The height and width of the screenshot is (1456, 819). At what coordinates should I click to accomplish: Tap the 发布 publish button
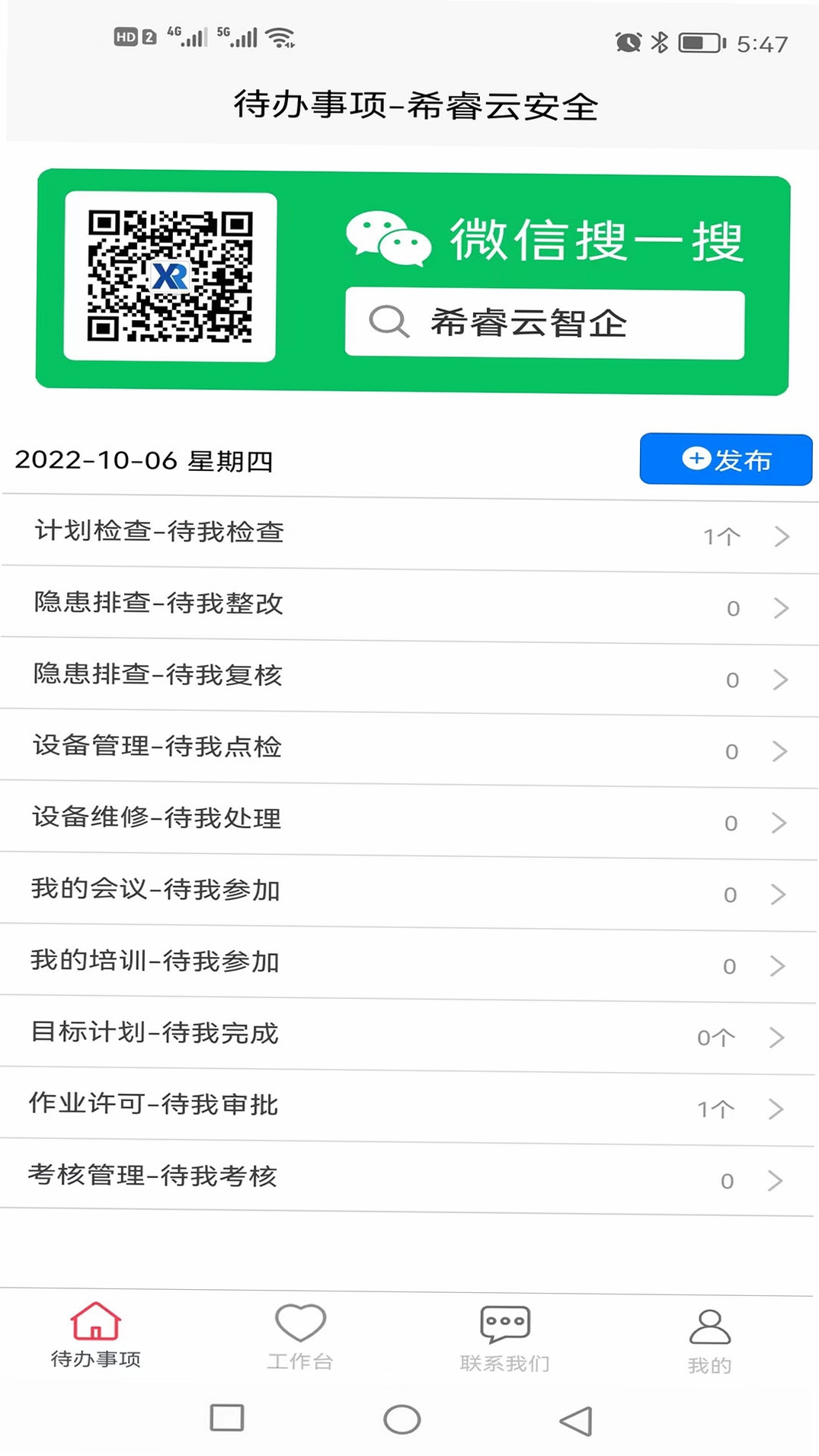tap(726, 459)
